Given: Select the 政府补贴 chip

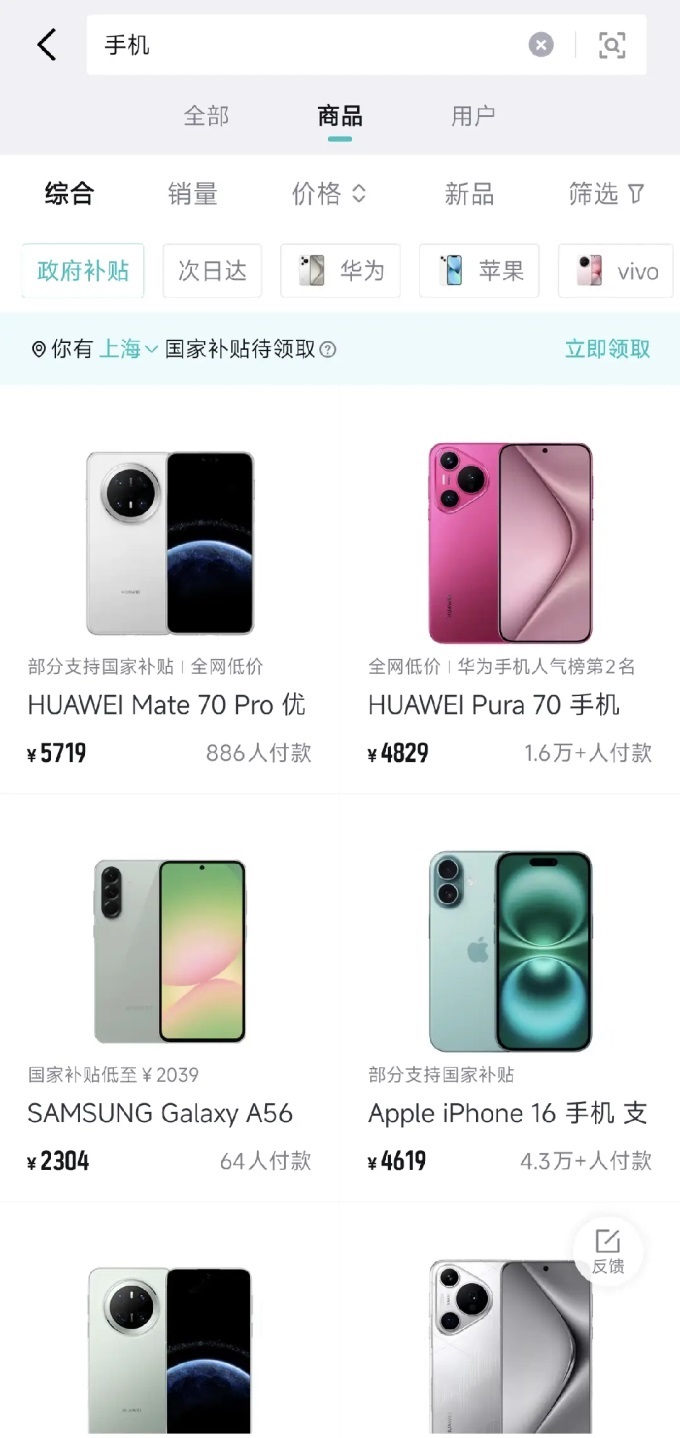Looking at the screenshot, I should point(83,271).
